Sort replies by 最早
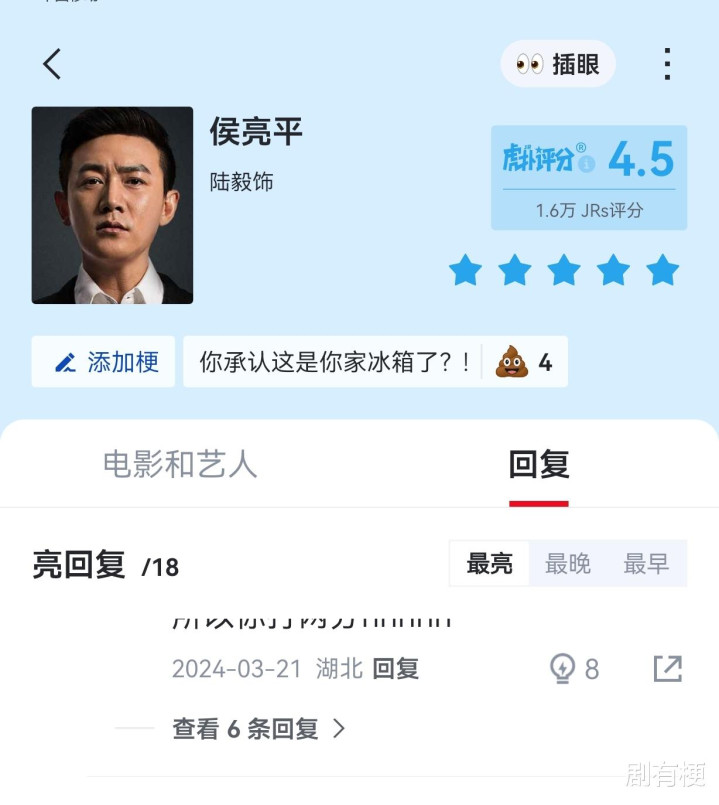 point(646,564)
